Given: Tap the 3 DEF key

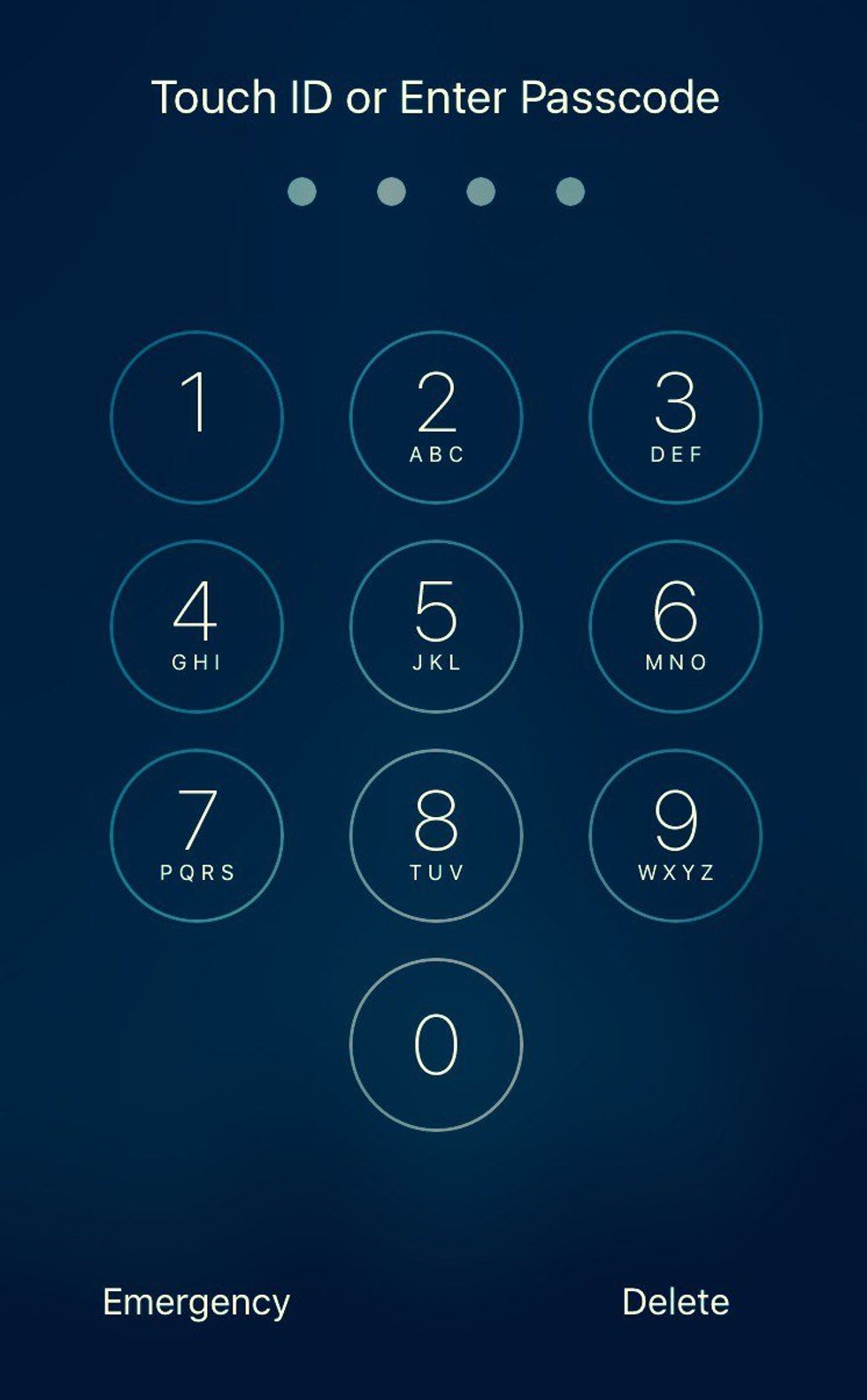Looking at the screenshot, I should coord(675,417).
